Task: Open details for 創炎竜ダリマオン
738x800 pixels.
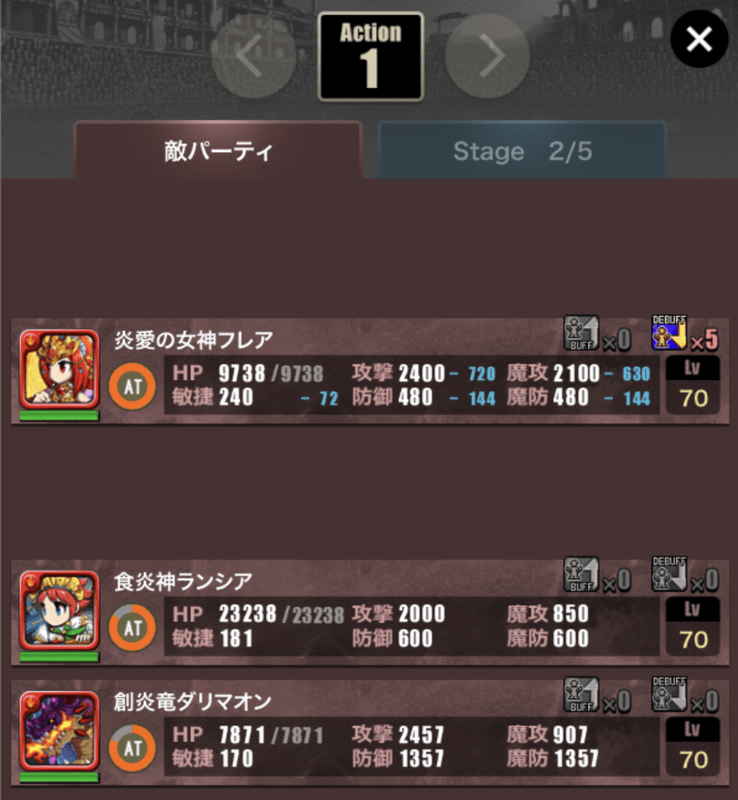Action: [x=59, y=731]
